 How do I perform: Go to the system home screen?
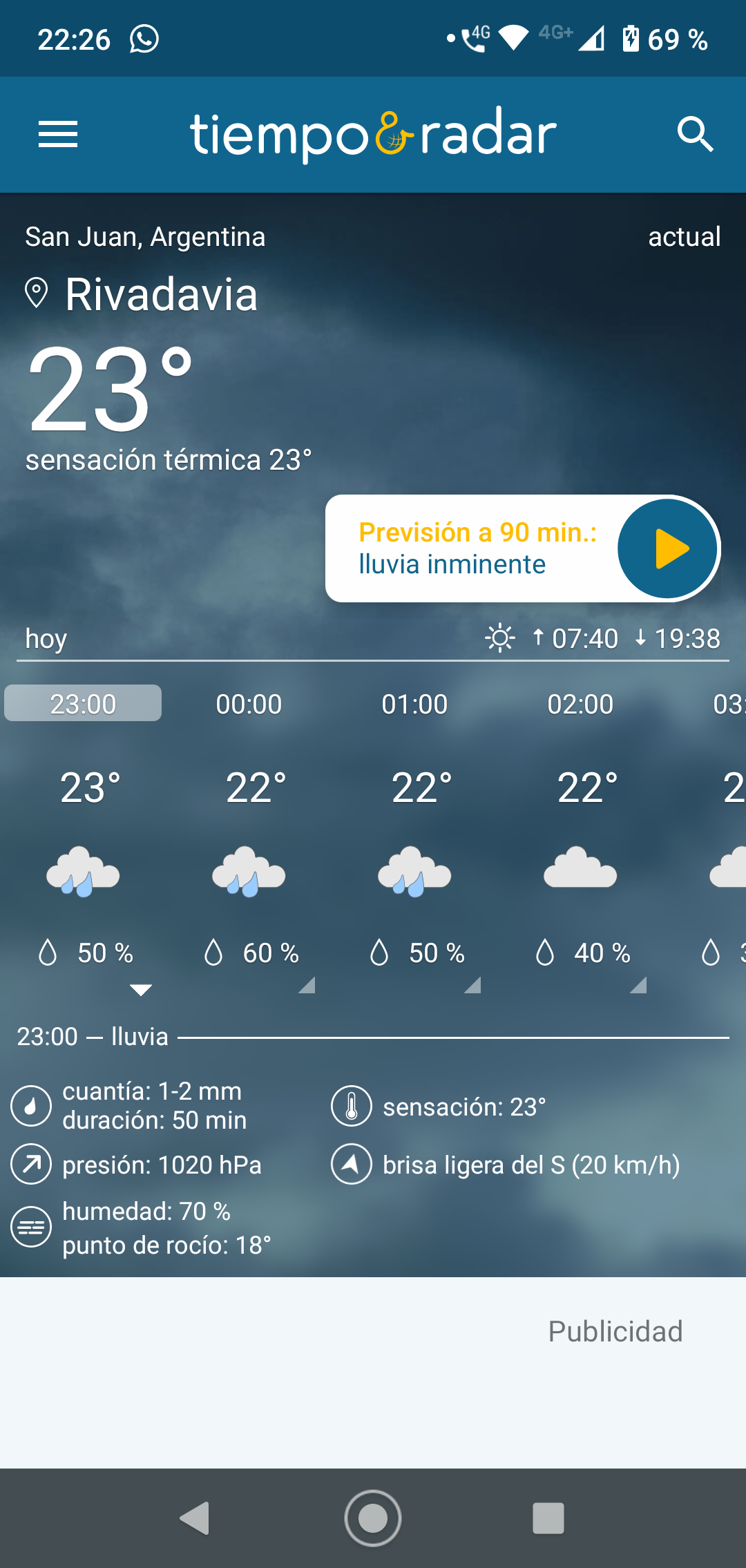coord(373,1518)
